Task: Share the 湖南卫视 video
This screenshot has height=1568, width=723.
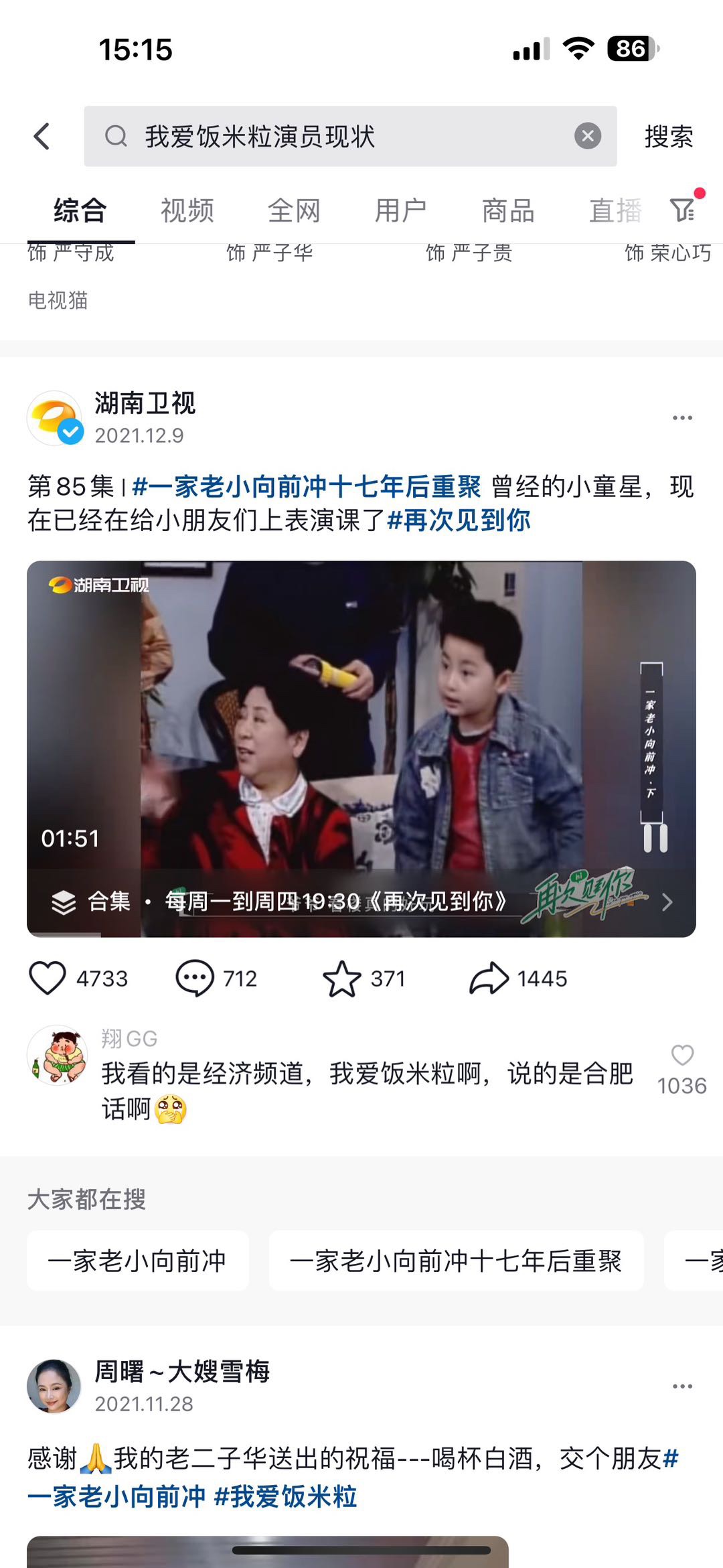Action: click(x=489, y=979)
